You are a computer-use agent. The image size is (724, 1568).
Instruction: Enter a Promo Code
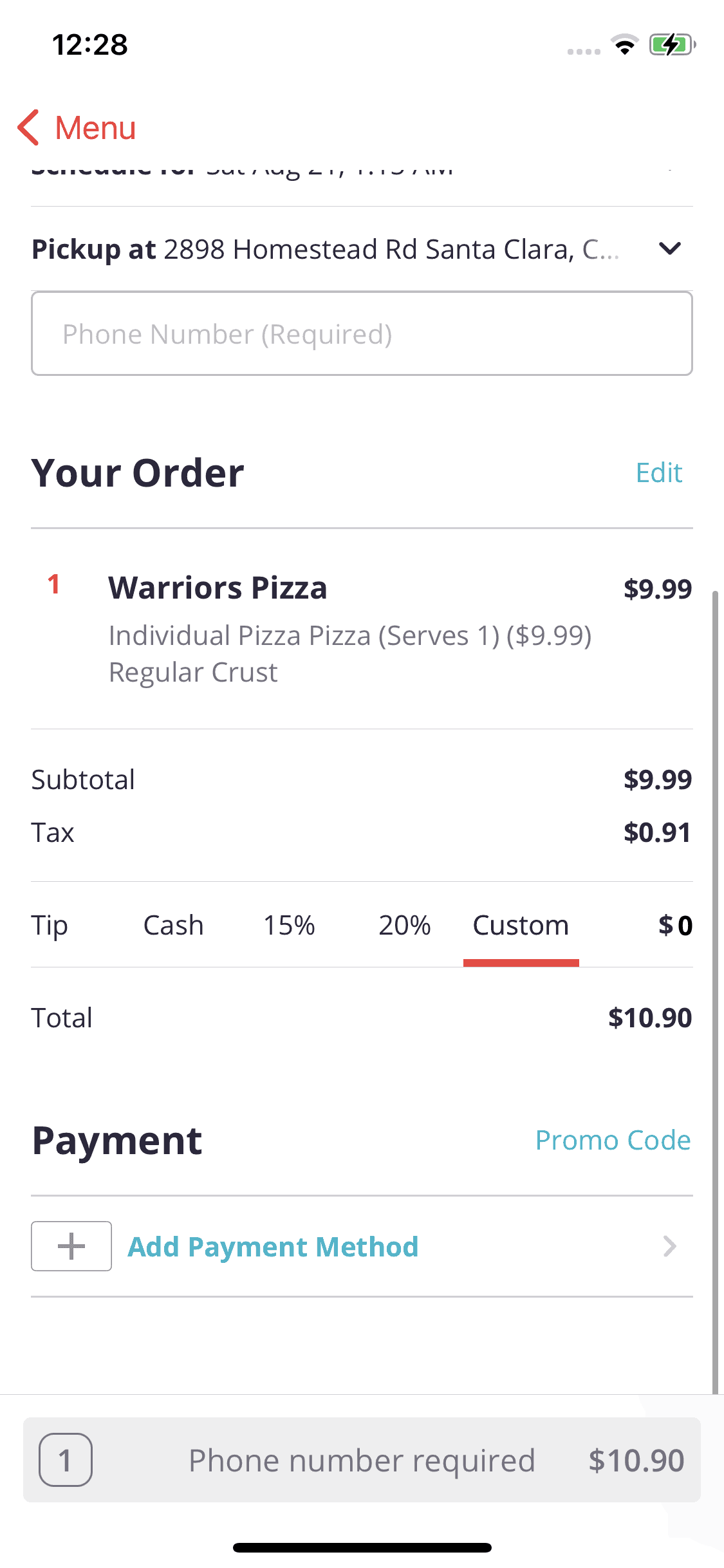613,1140
